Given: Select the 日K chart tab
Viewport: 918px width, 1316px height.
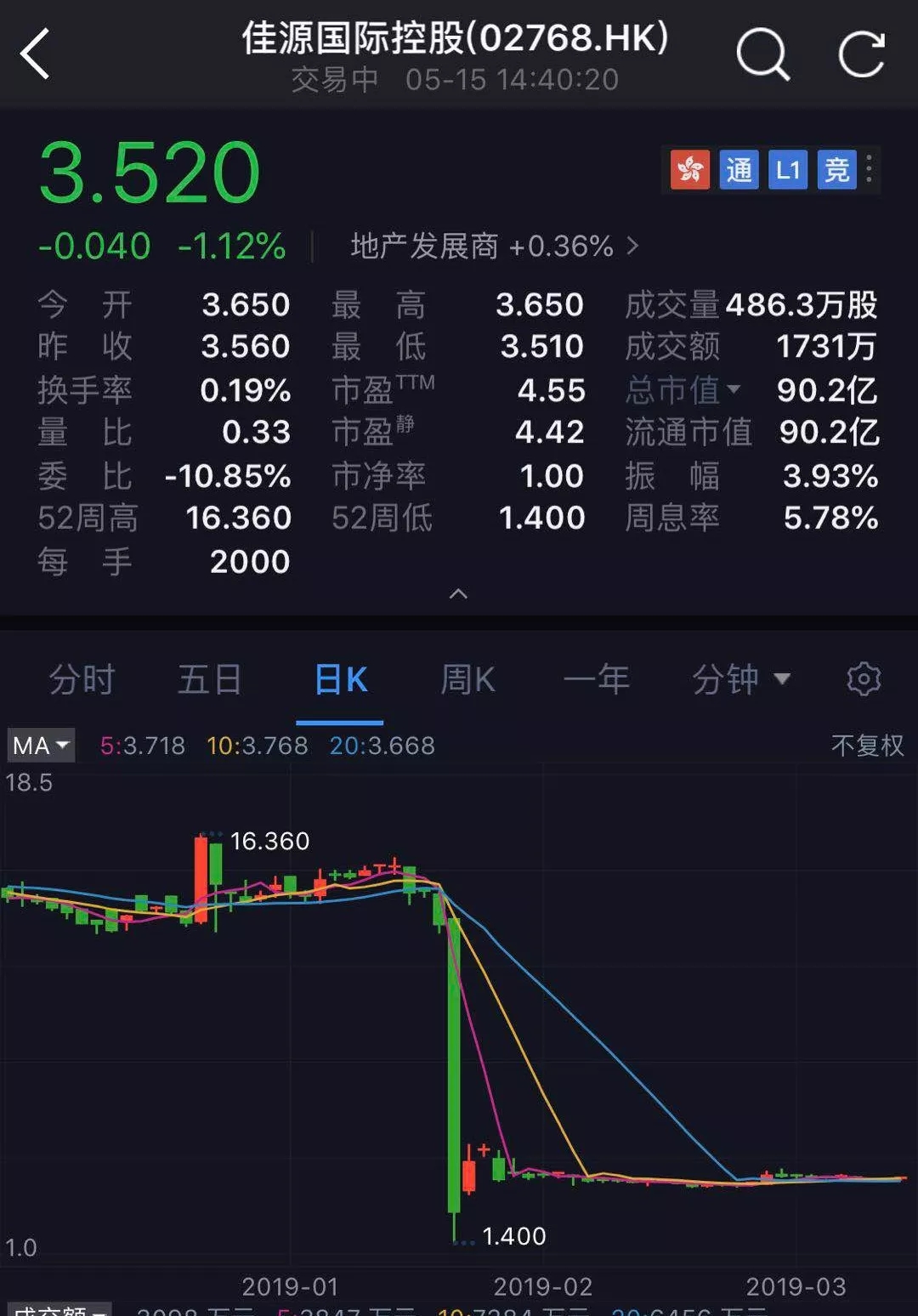Looking at the screenshot, I should (340, 680).
